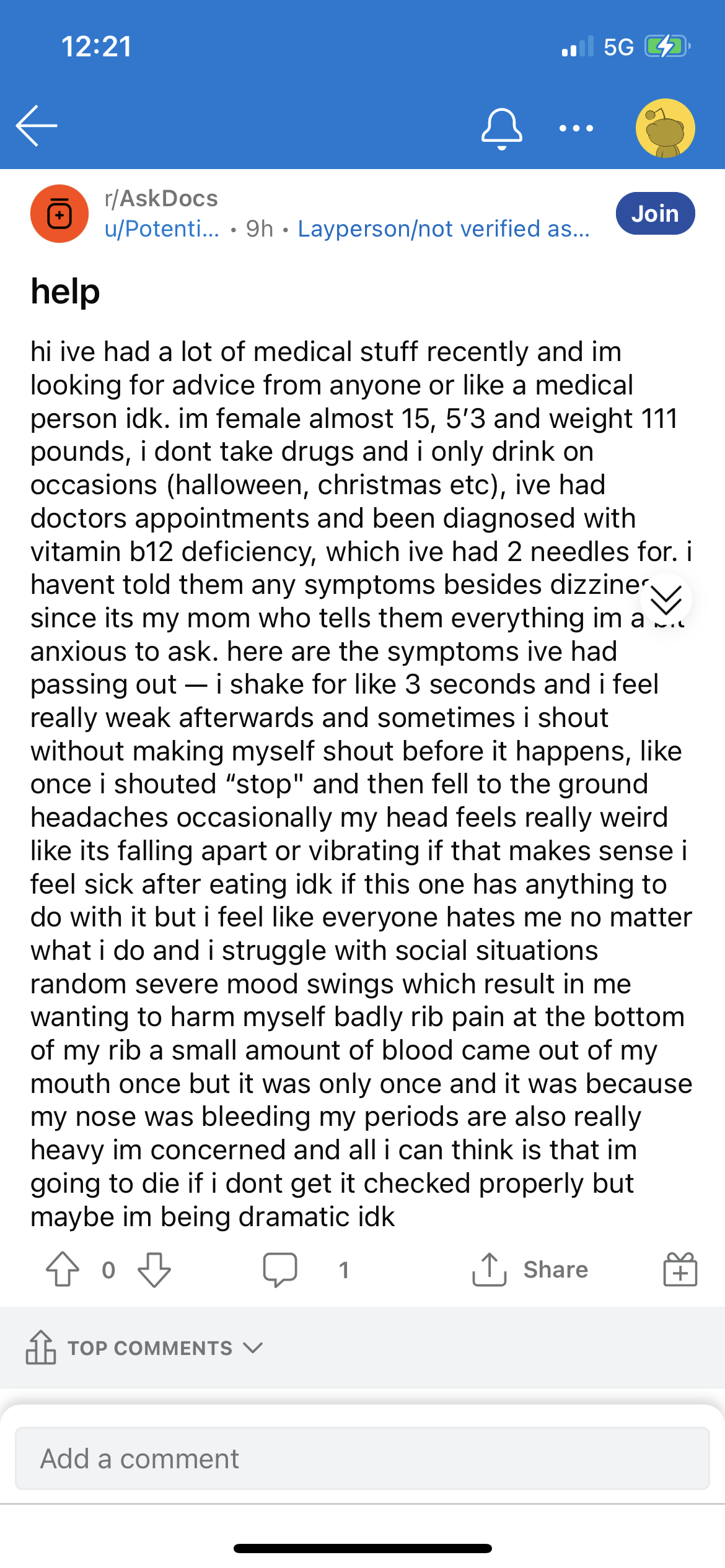
Task: Open the r/AskDocs subreddit link
Action: coord(161,198)
